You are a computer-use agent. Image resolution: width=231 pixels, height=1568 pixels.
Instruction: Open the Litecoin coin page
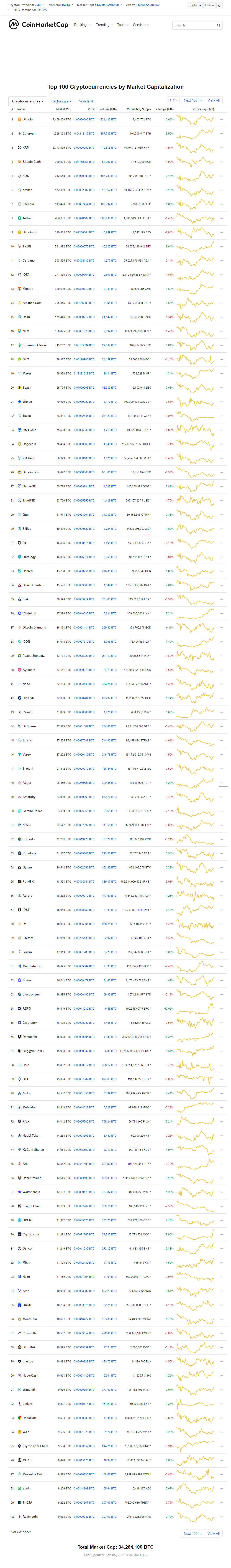point(28,204)
